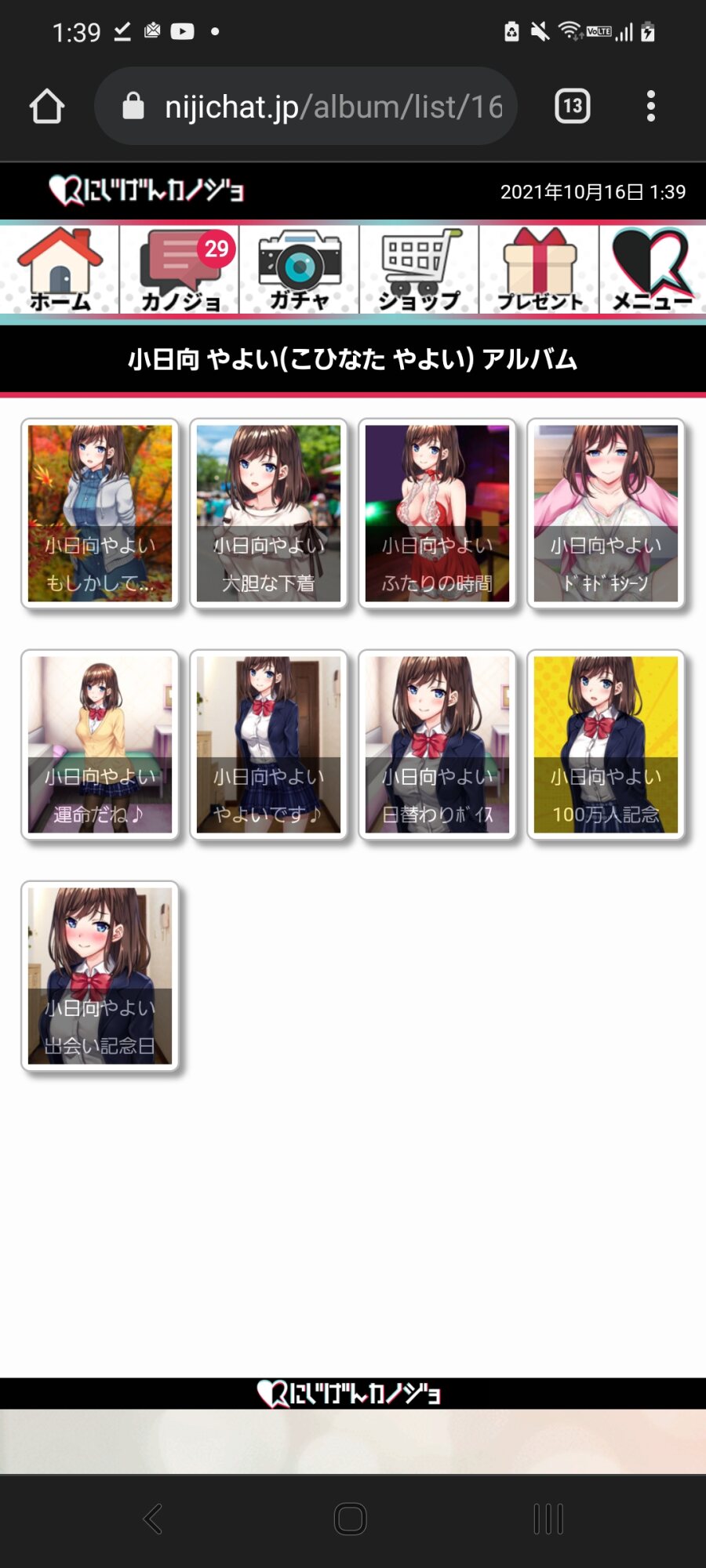Open the もしかして album card

(100, 514)
